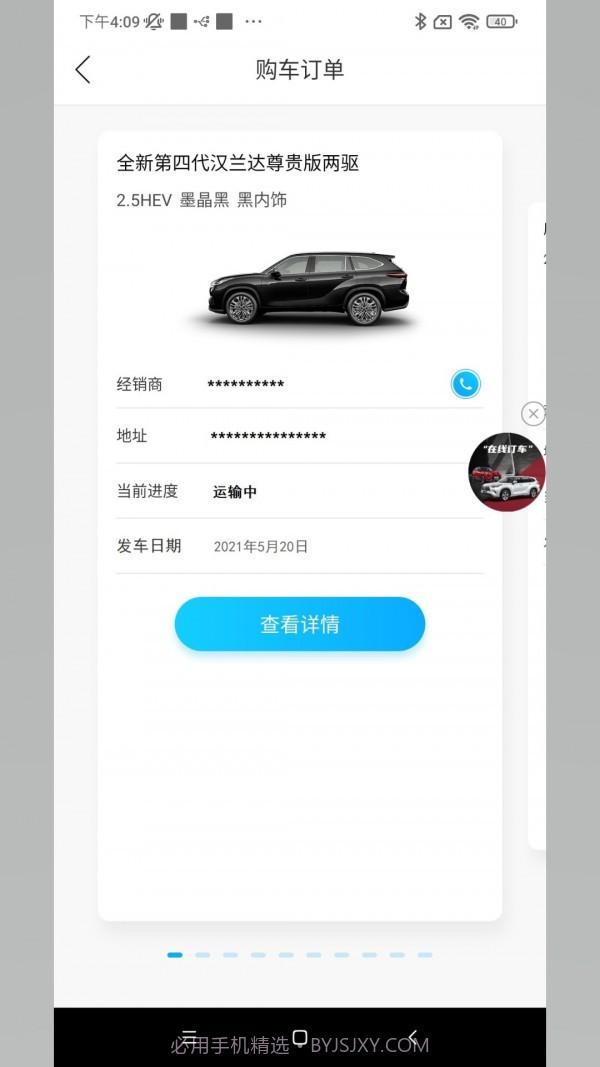
Task: Dismiss the floating 在线订车 bubble
Action: point(534,413)
